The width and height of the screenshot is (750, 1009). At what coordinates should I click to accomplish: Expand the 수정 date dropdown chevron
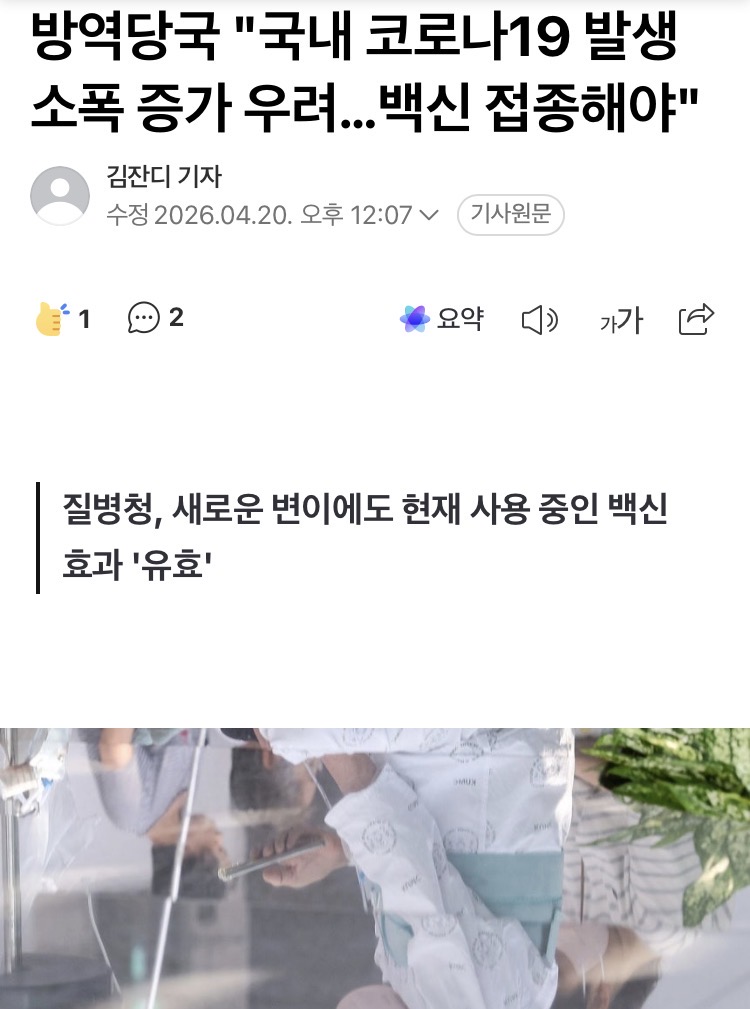click(x=429, y=215)
